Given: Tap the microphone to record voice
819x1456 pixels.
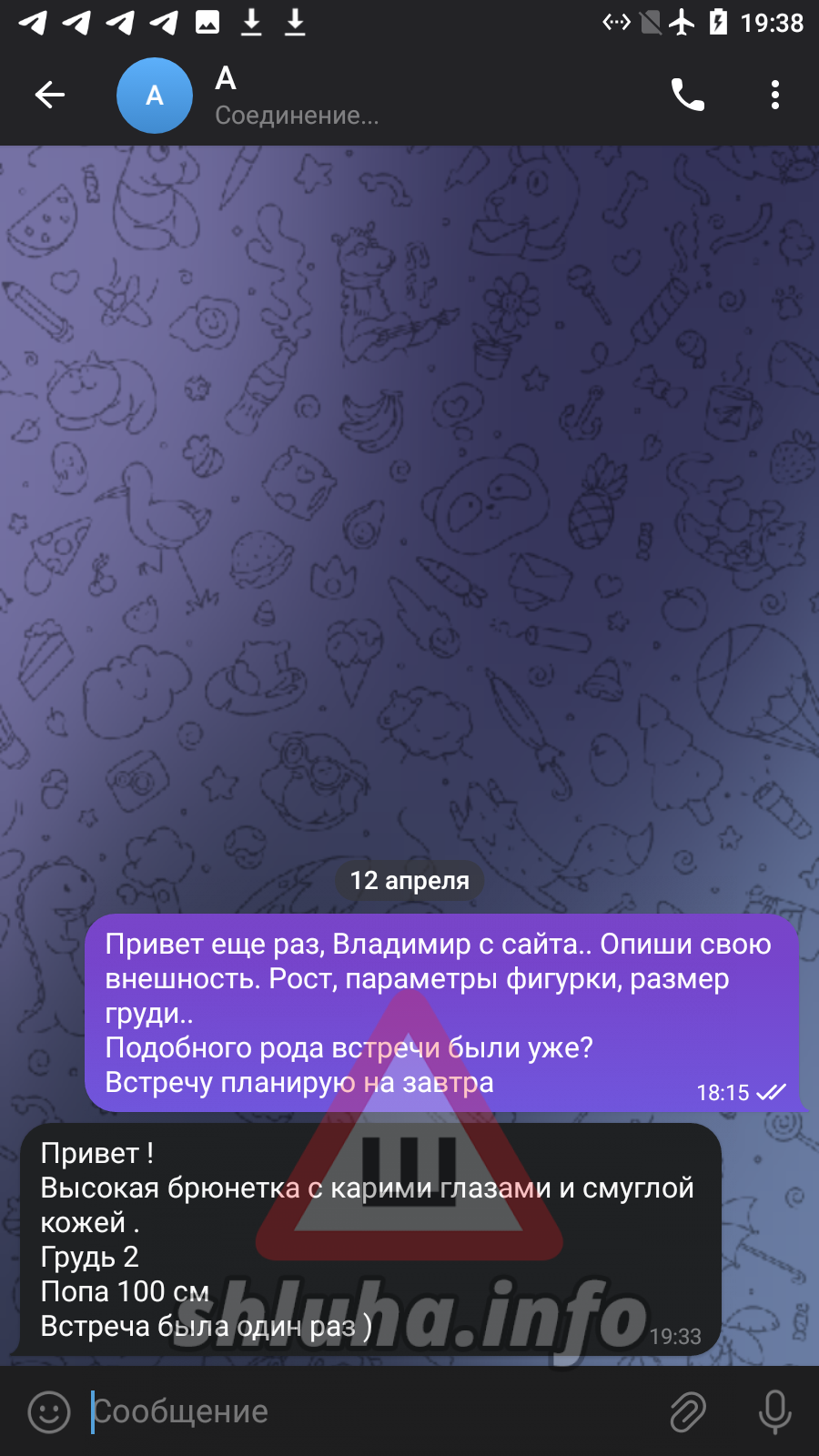Looking at the screenshot, I should (774, 1411).
